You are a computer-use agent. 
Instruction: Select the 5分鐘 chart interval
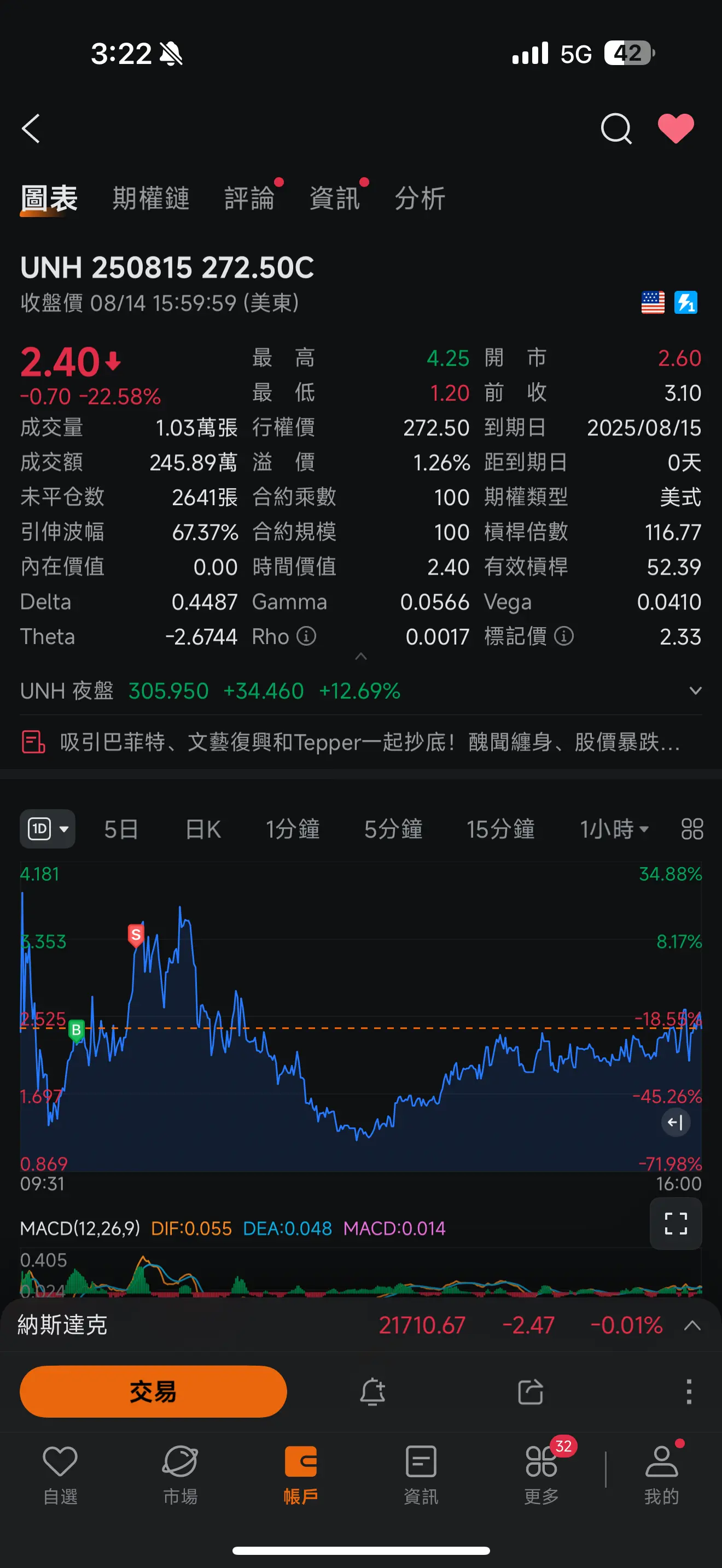tap(393, 829)
